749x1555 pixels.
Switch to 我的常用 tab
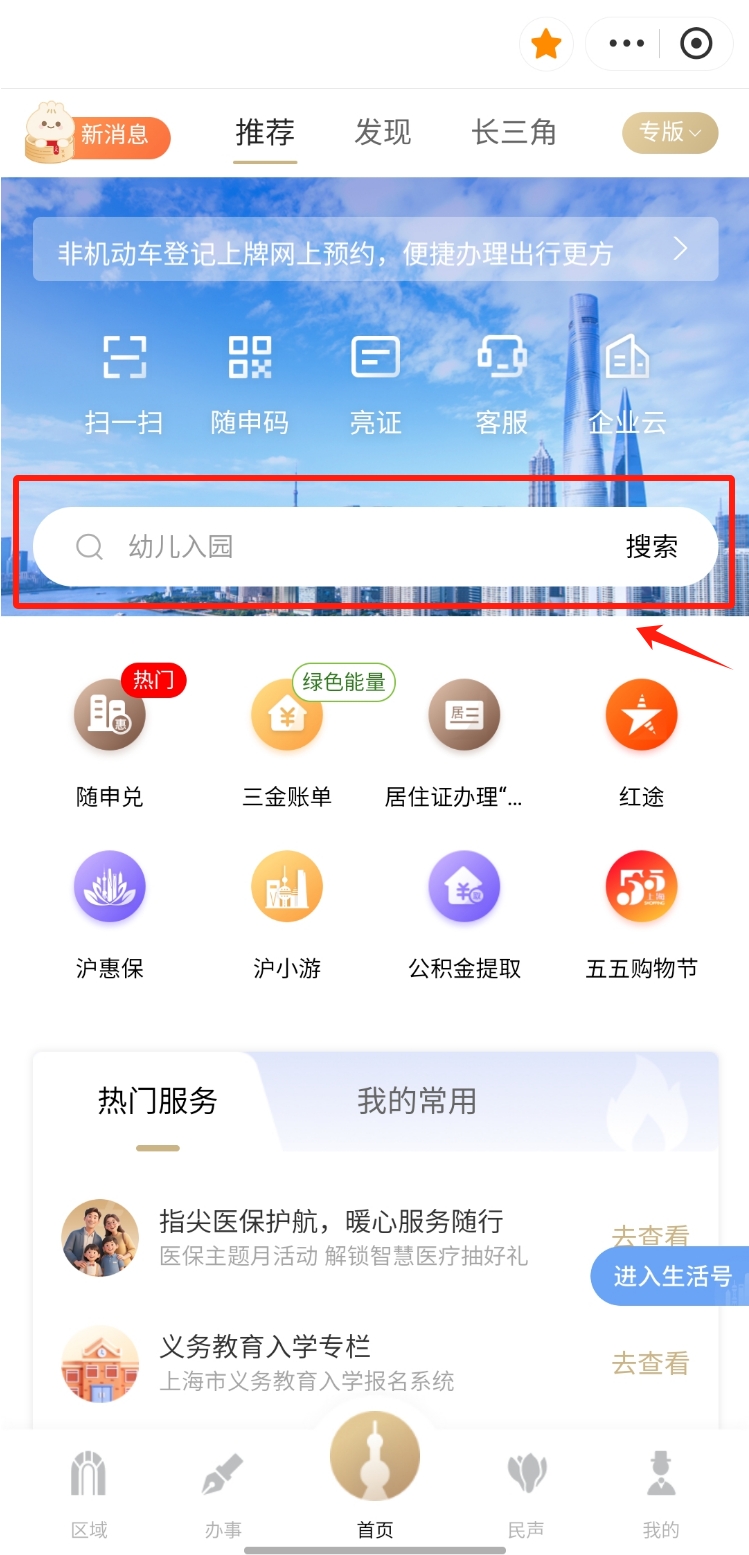(417, 1101)
